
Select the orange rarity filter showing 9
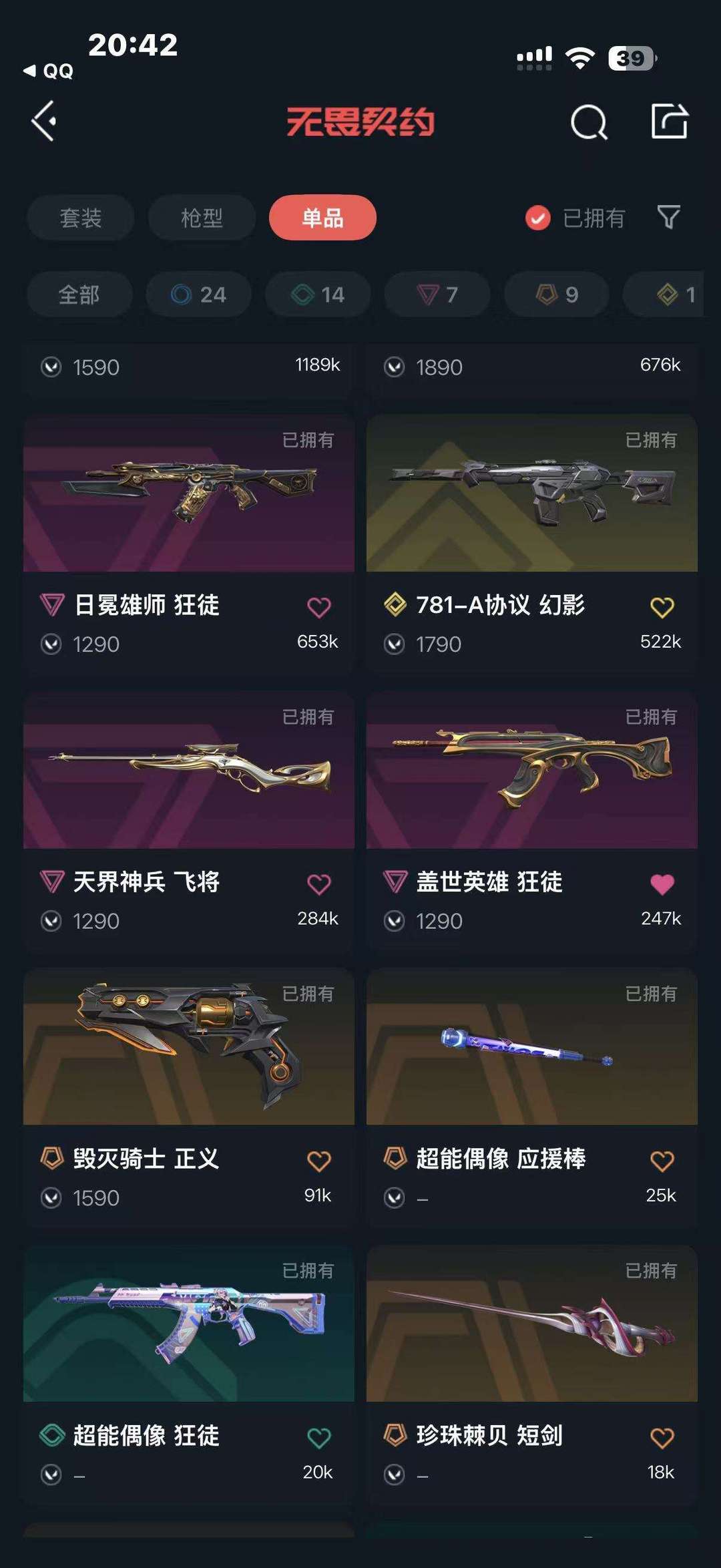[555, 294]
